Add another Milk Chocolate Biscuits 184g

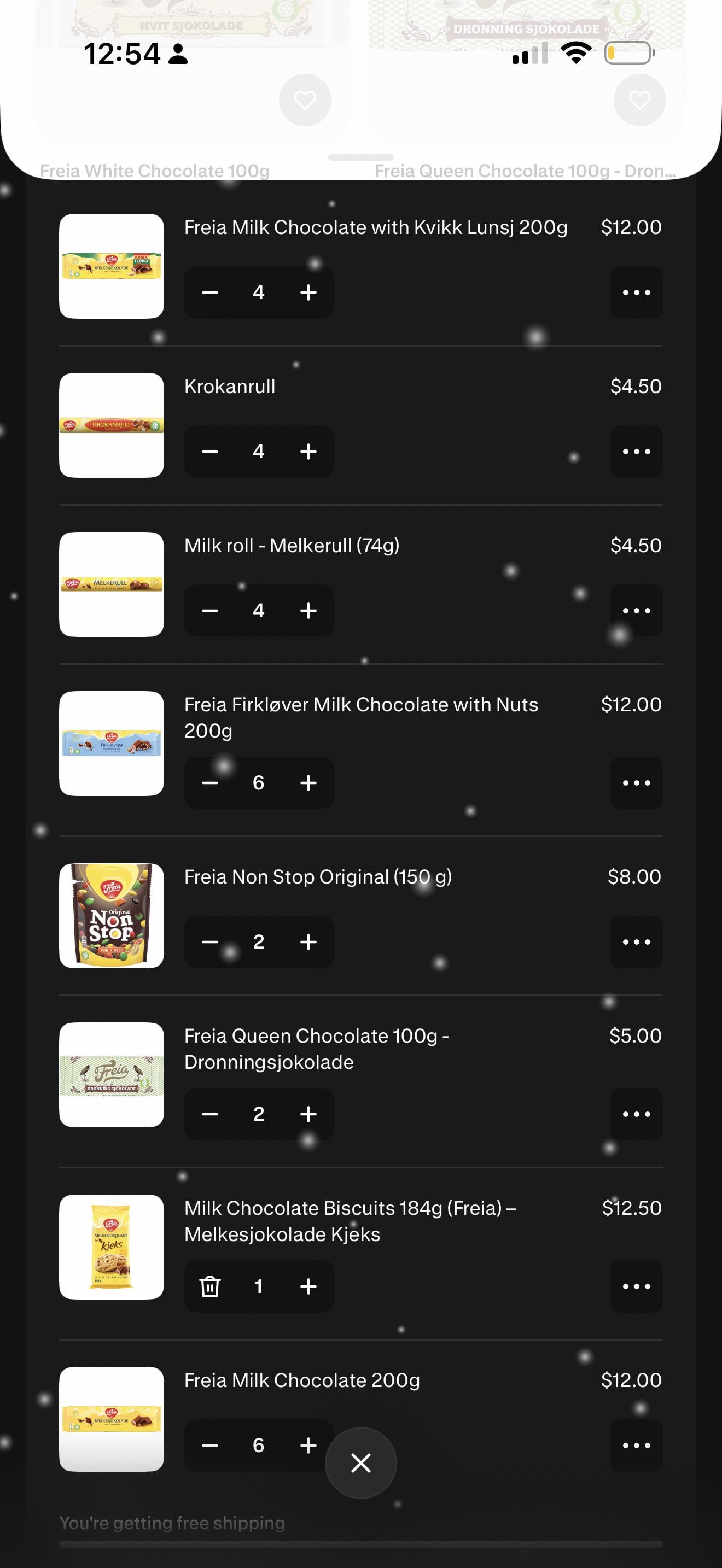[x=308, y=1287]
